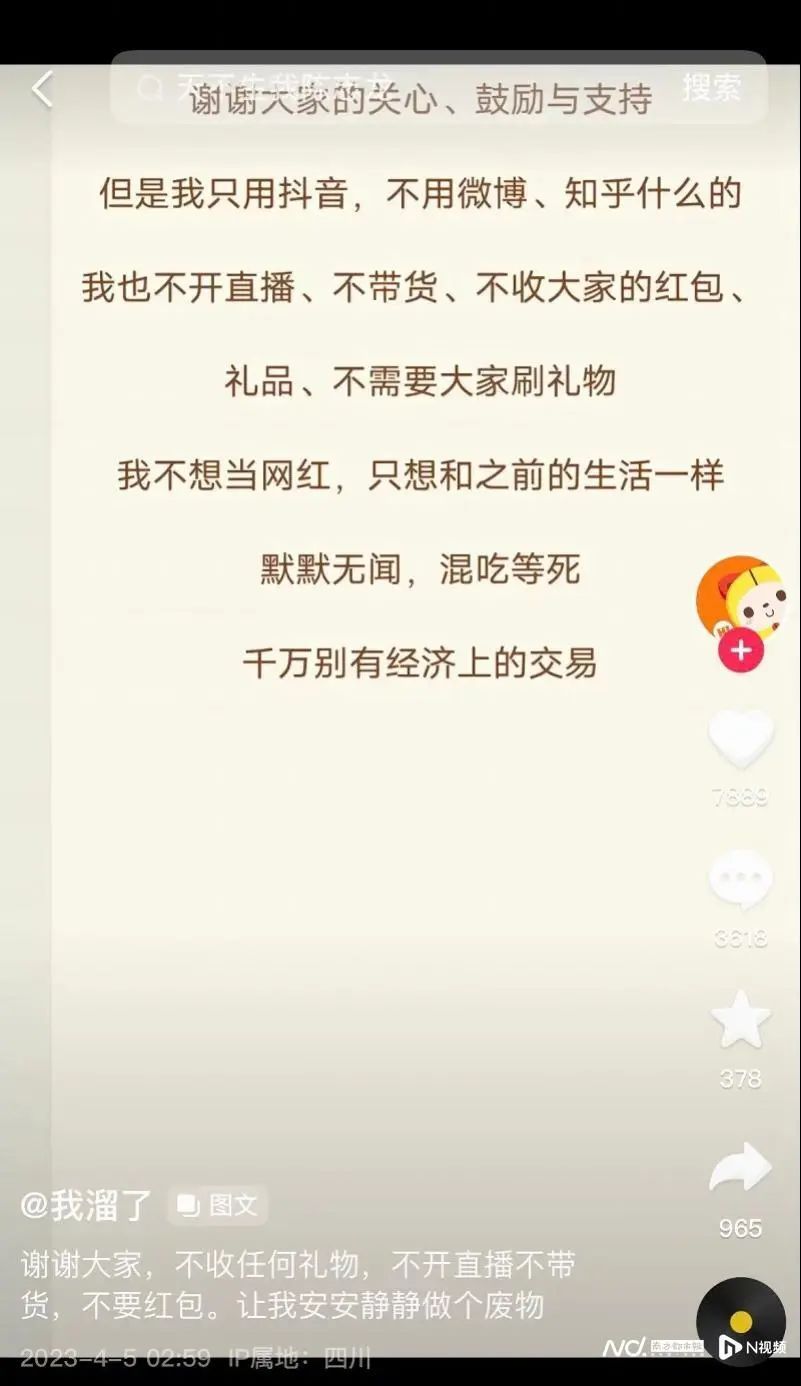
Task: Follow the creator via the red plus button
Action: pos(740,650)
